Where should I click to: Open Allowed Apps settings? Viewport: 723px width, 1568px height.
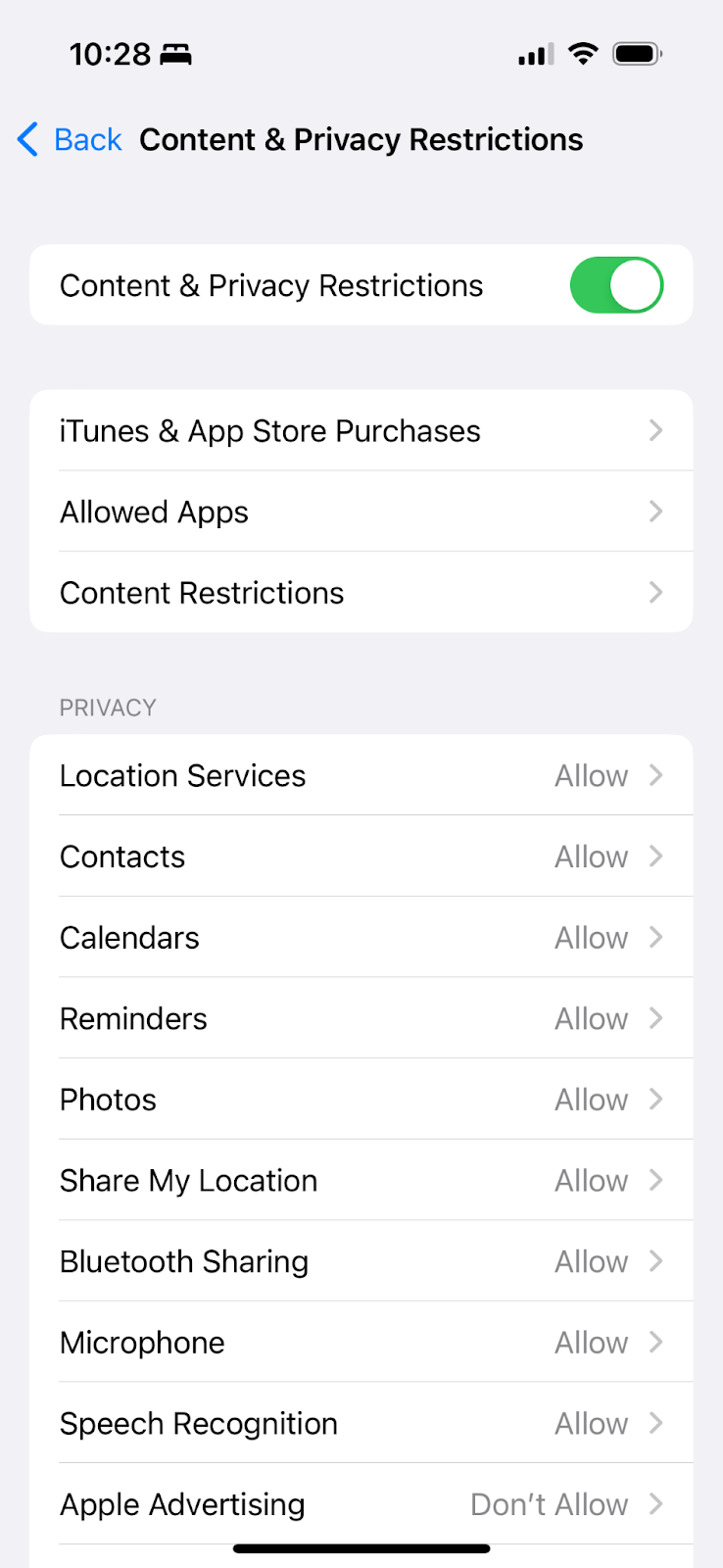point(361,512)
